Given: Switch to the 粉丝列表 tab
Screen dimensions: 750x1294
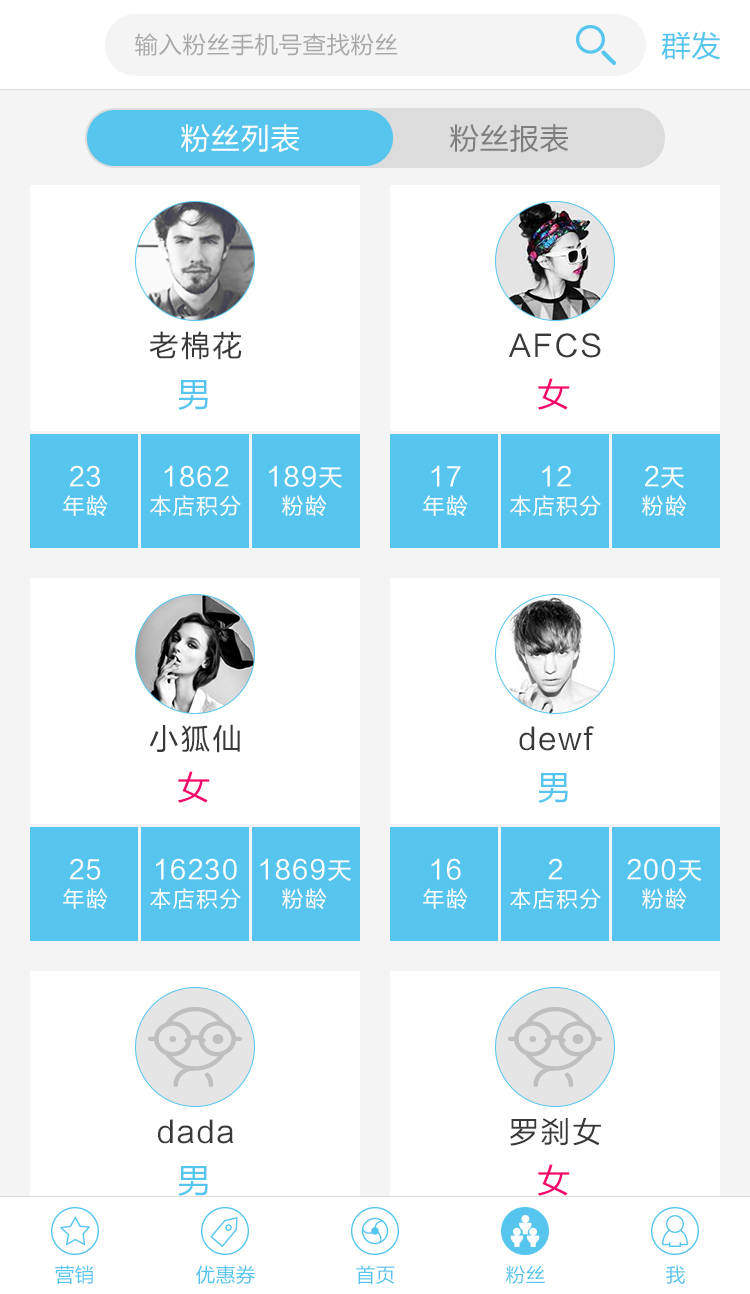Looking at the screenshot, I should (x=240, y=138).
